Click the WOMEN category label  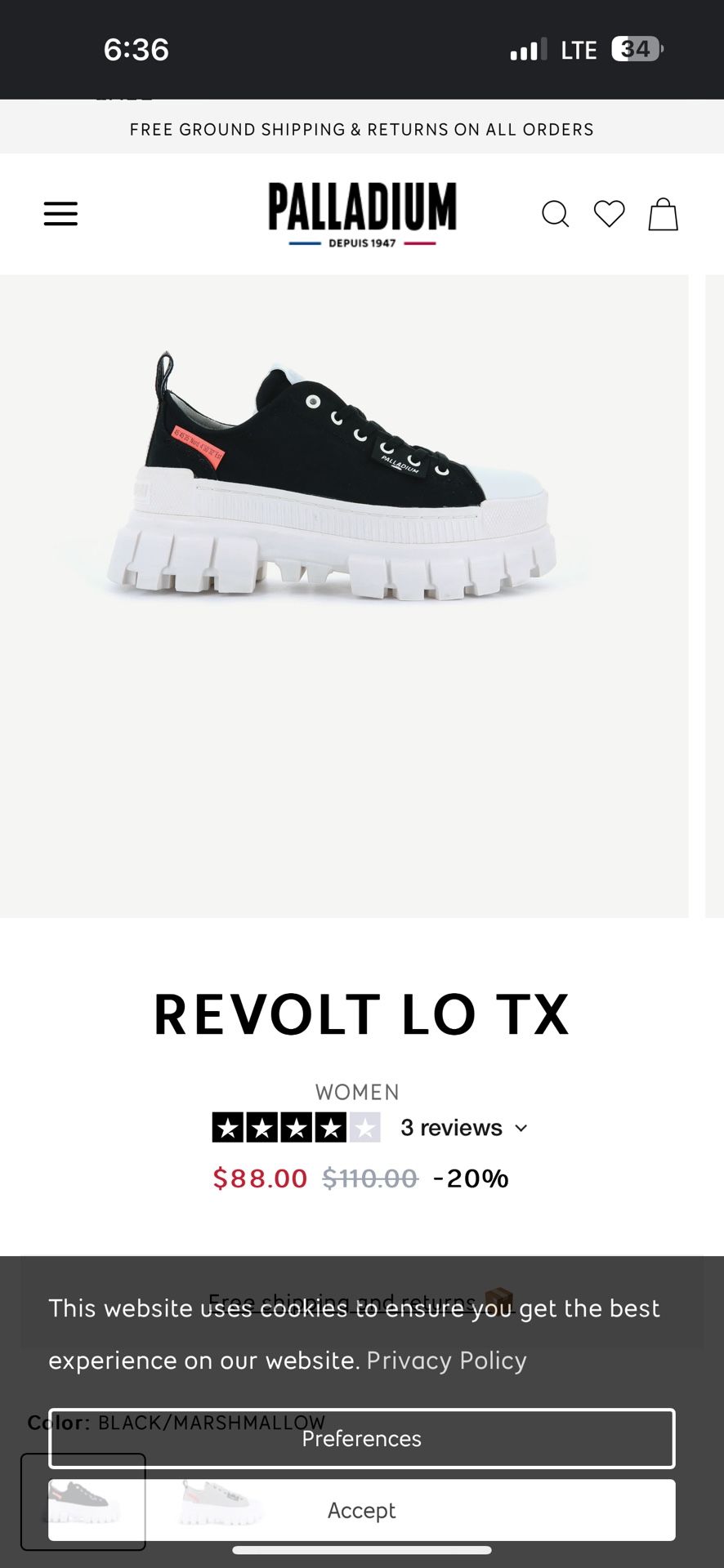[x=357, y=1092]
